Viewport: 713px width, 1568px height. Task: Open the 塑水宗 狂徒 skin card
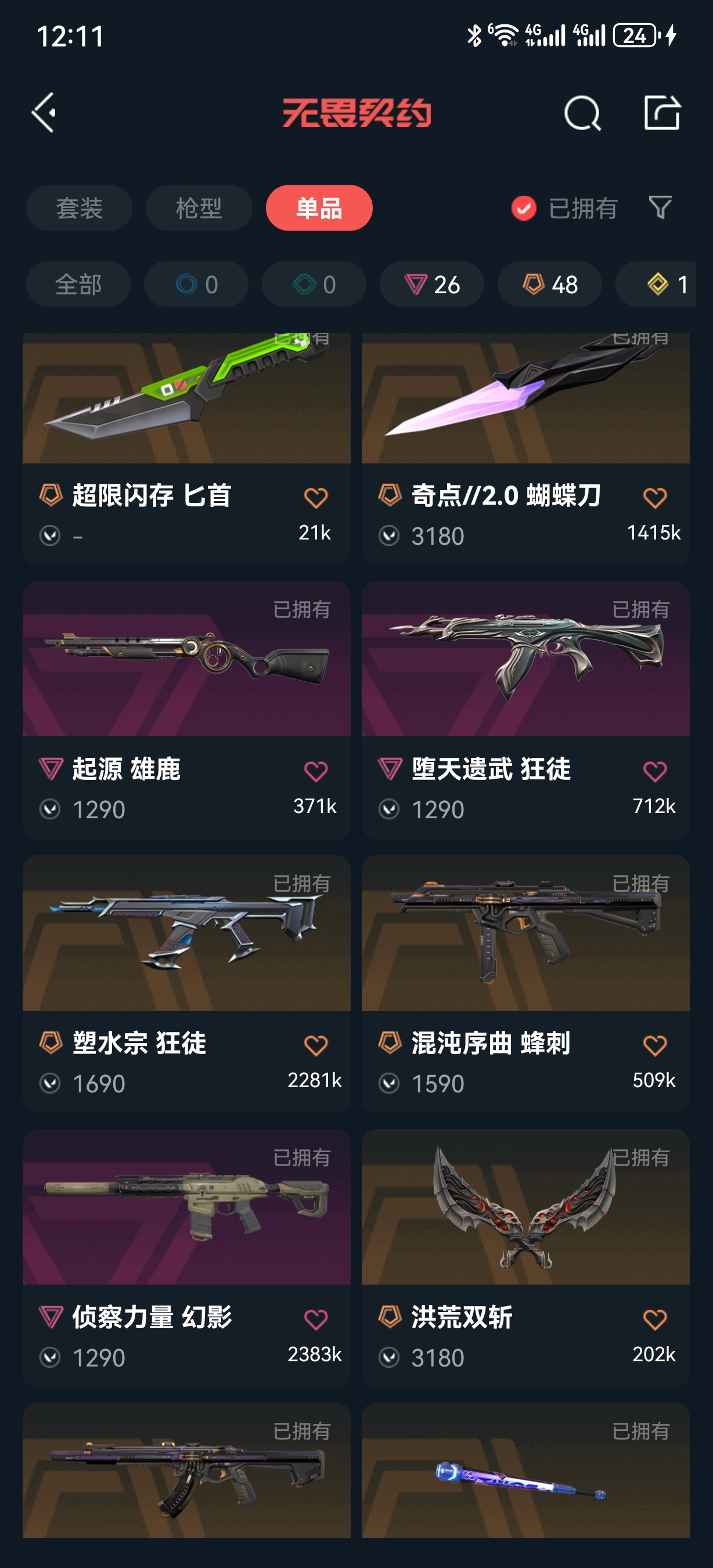[186, 944]
